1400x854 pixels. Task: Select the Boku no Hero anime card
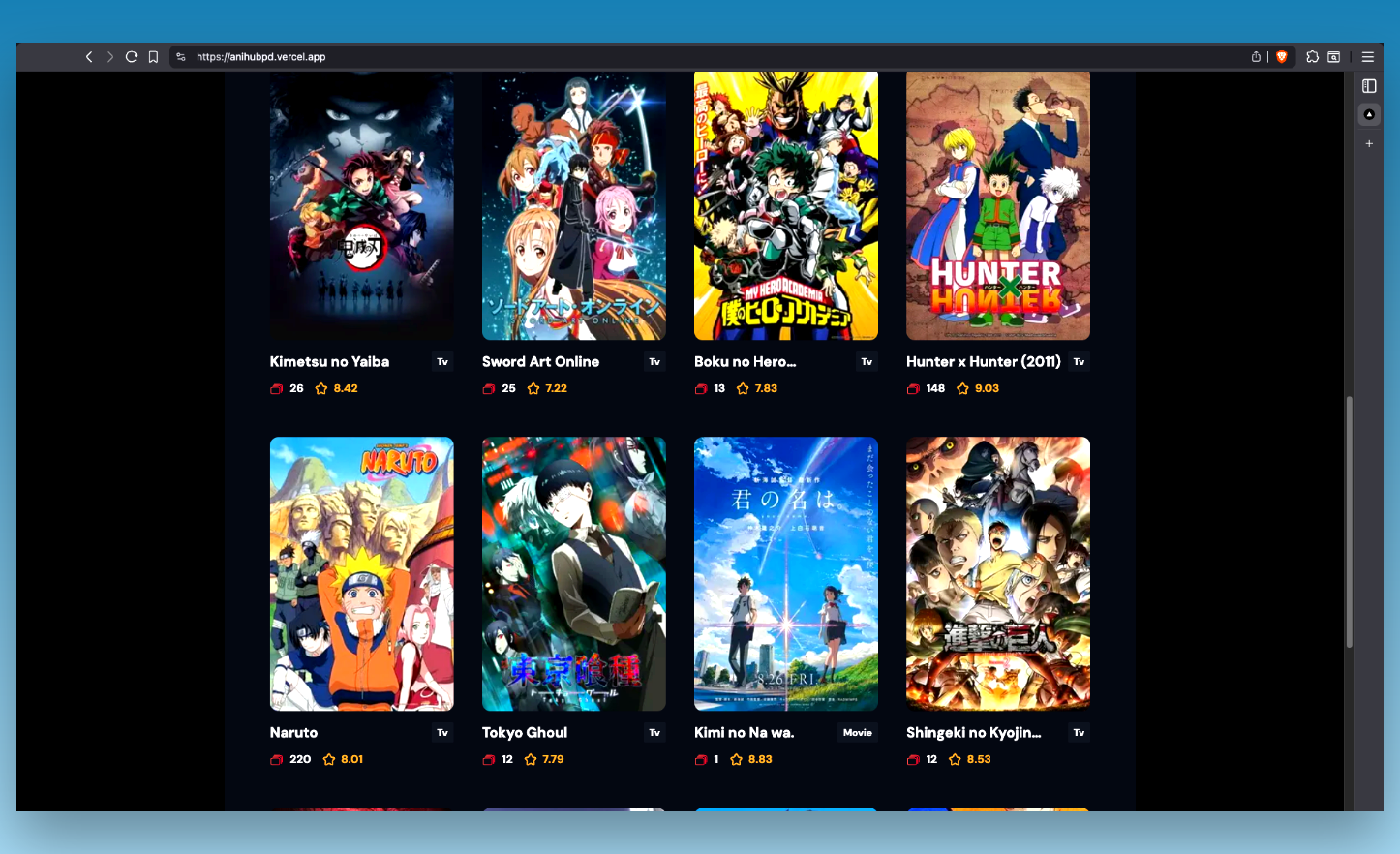point(785,205)
